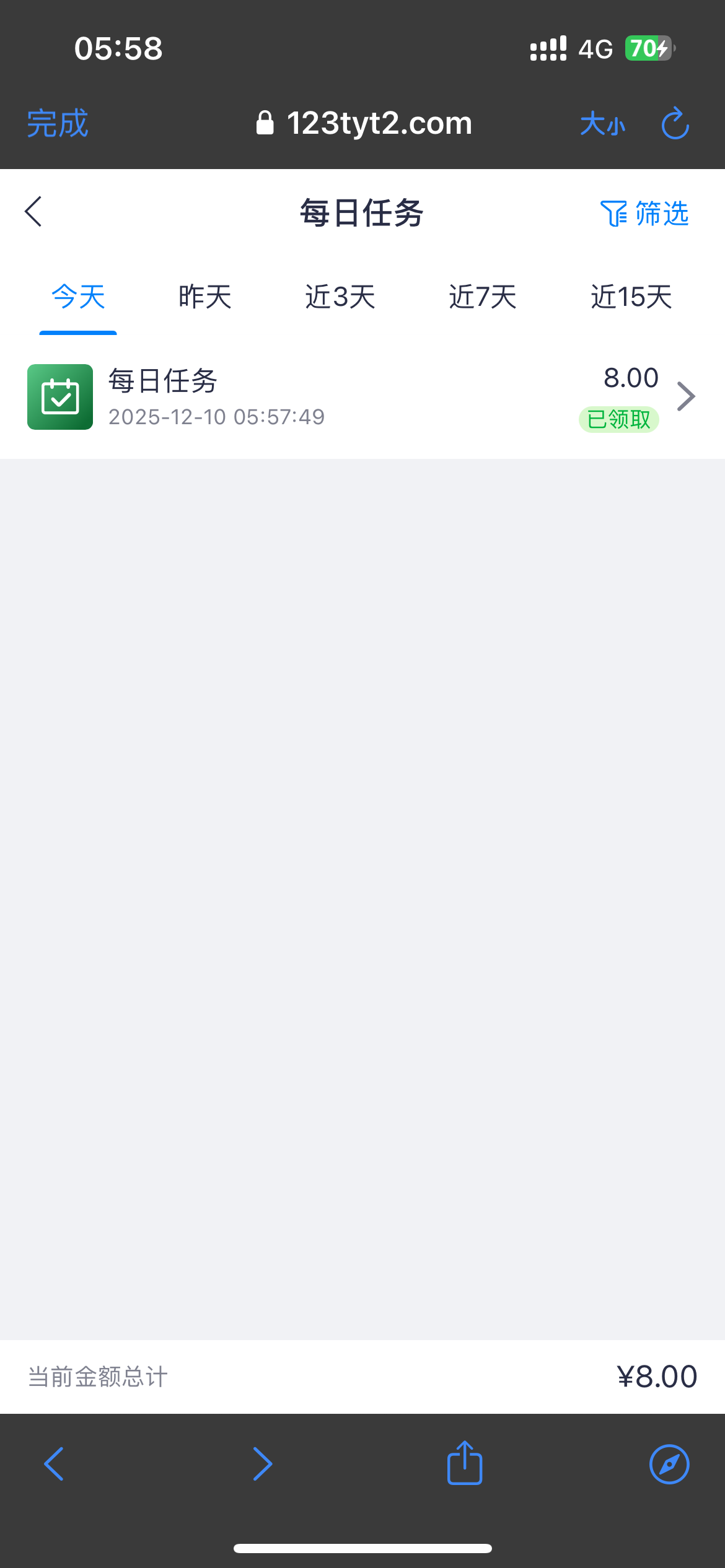Switch to the 近7天 tab

483,297
